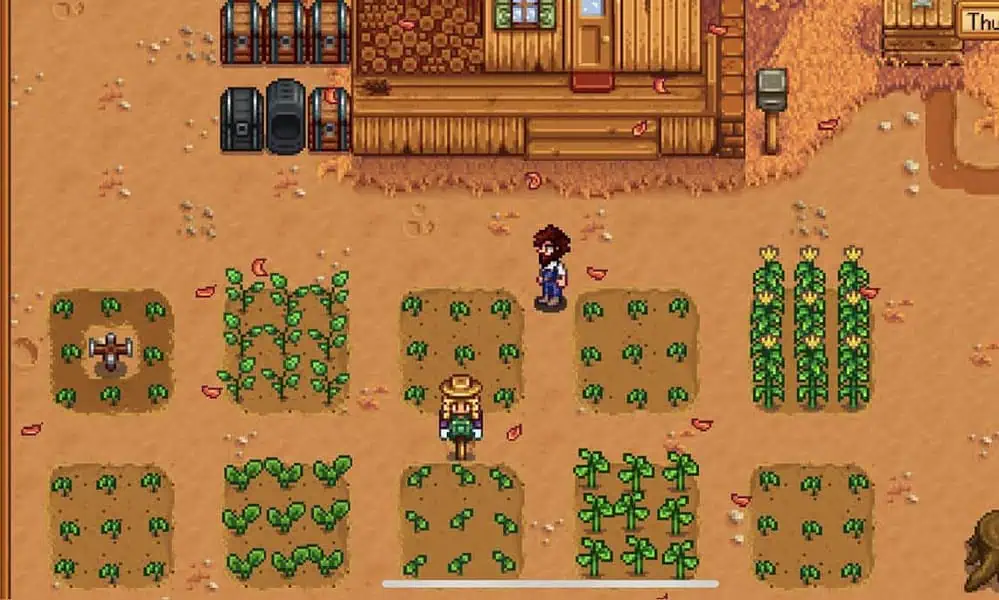Inspect the scarecrow in the crop plot

(x=110, y=351)
